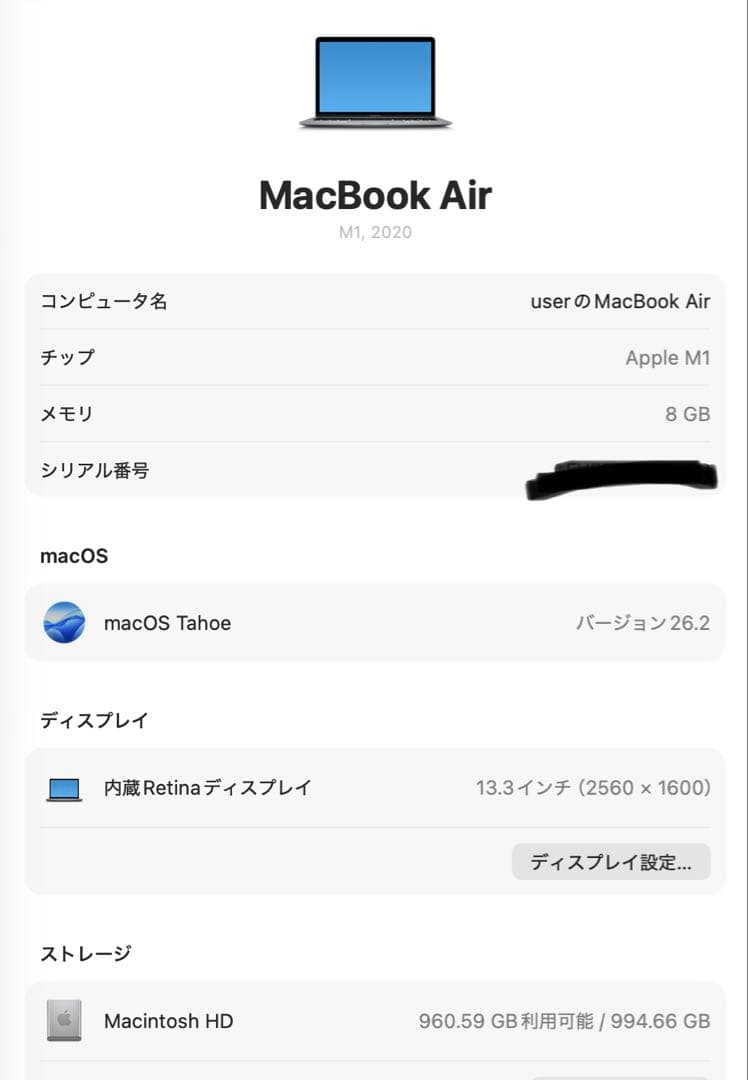Select the メモリ 8 GB row

tap(374, 413)
